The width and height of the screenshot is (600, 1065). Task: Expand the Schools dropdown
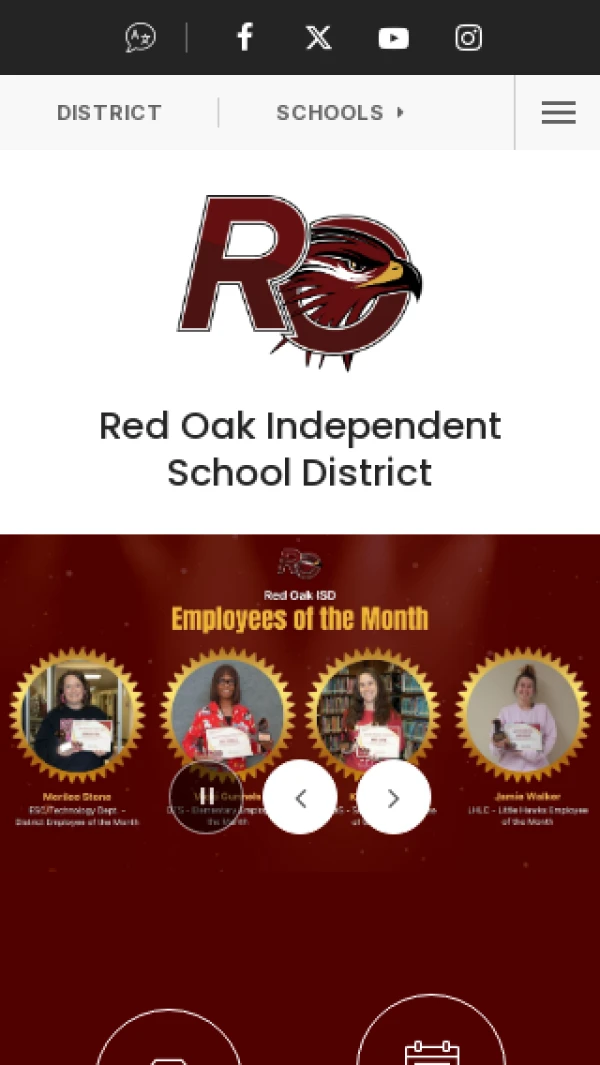point(340,113)
